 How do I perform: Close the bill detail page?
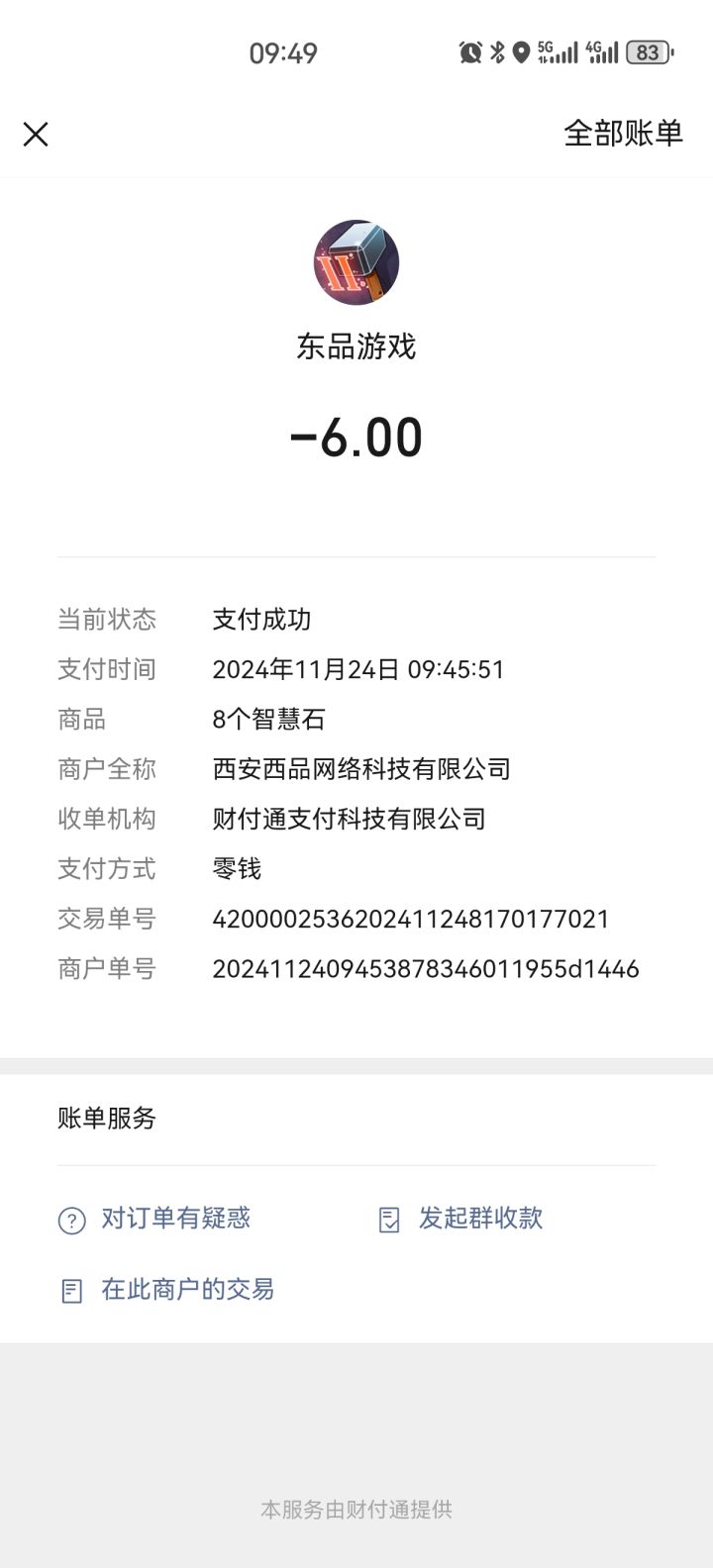(36, 135)
